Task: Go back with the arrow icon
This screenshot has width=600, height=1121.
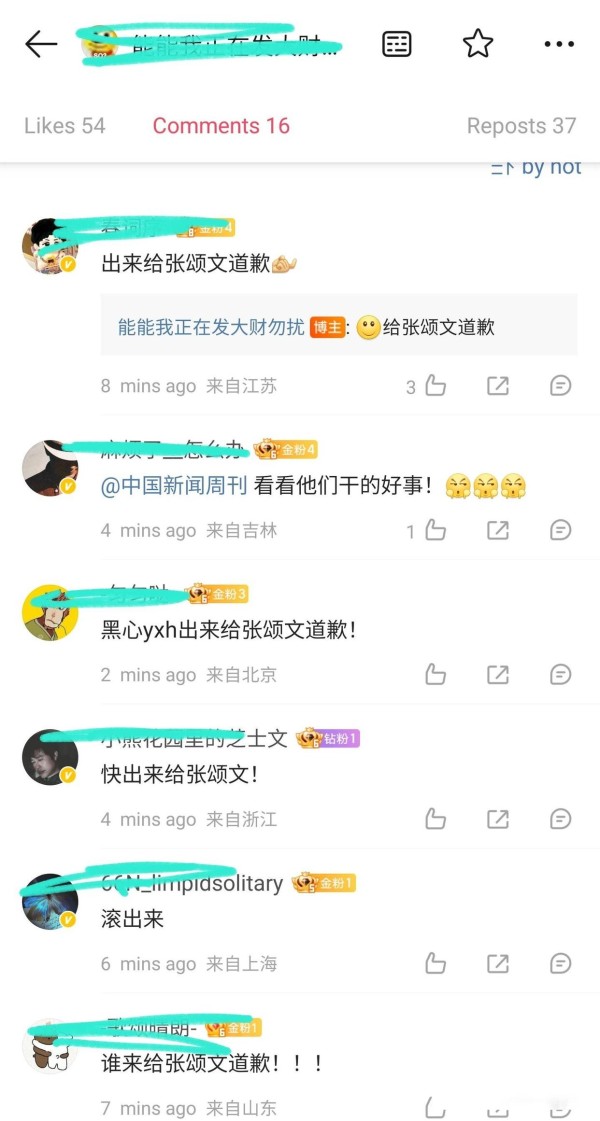Action: click(41, 44)
